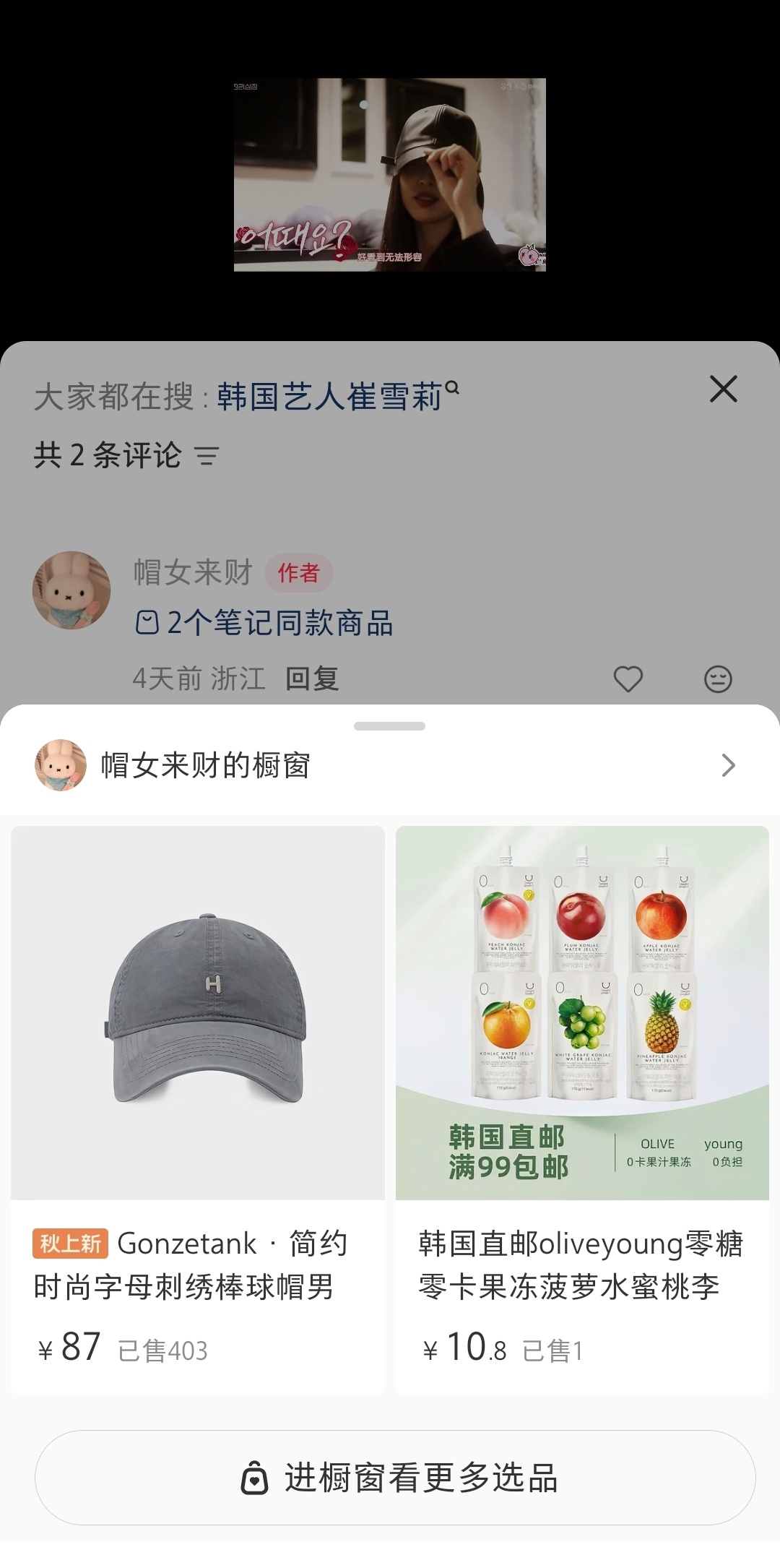The width and height of the screenshot is (780, 1568).
Task: Tap 进橱窗看更多选品 button
Action: (x=395, y=1478)
